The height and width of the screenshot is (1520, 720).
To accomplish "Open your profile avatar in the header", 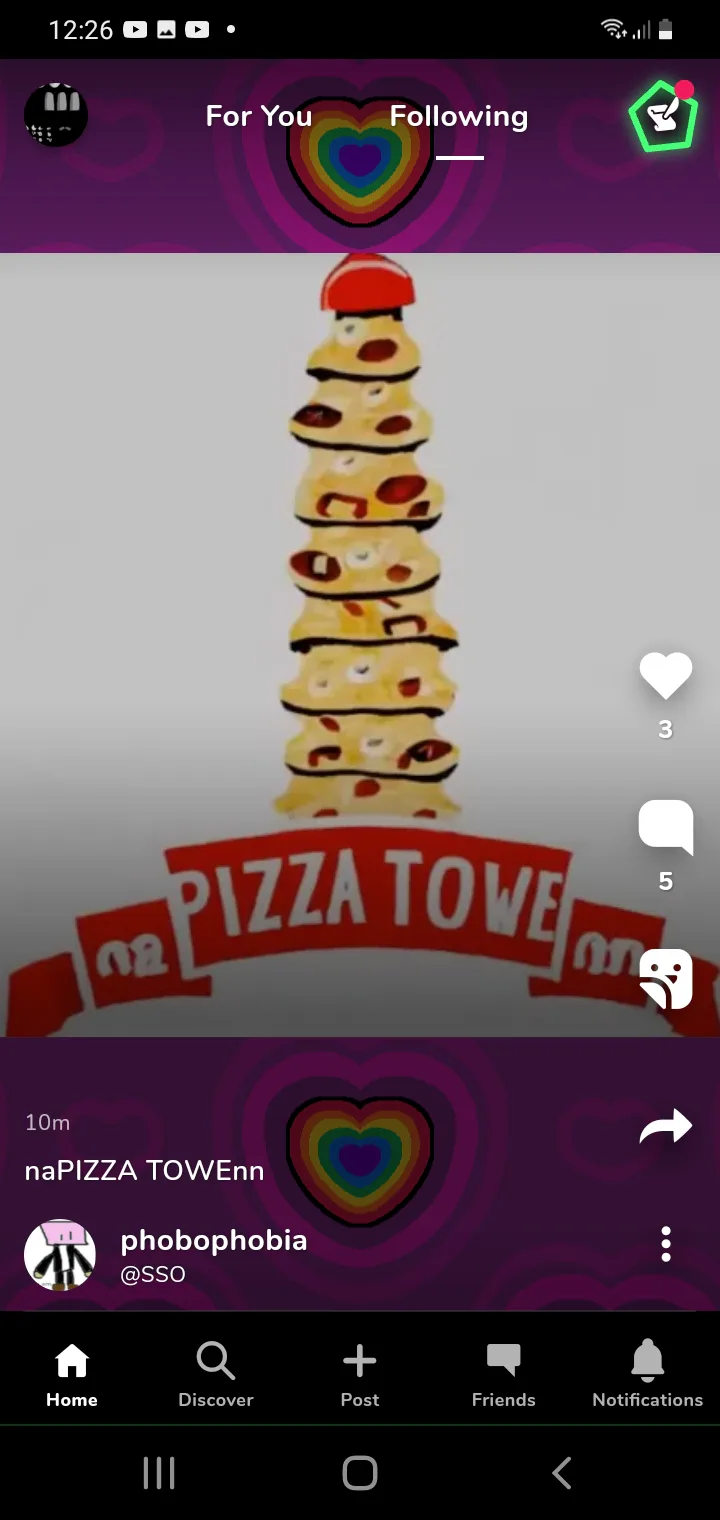I will (56, 115).
